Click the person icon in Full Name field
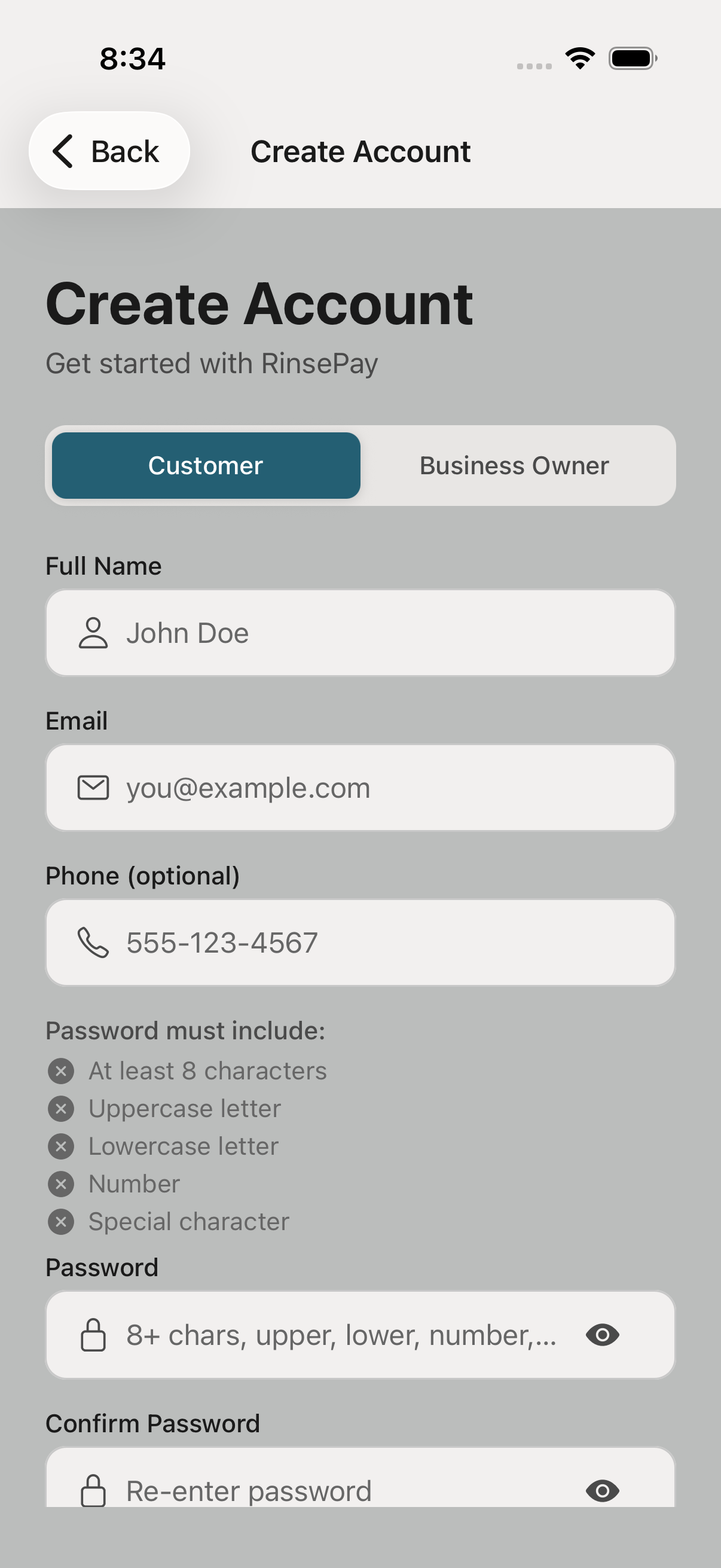Viewport: 721px width, 1568px height. click(x=93, y=633)
